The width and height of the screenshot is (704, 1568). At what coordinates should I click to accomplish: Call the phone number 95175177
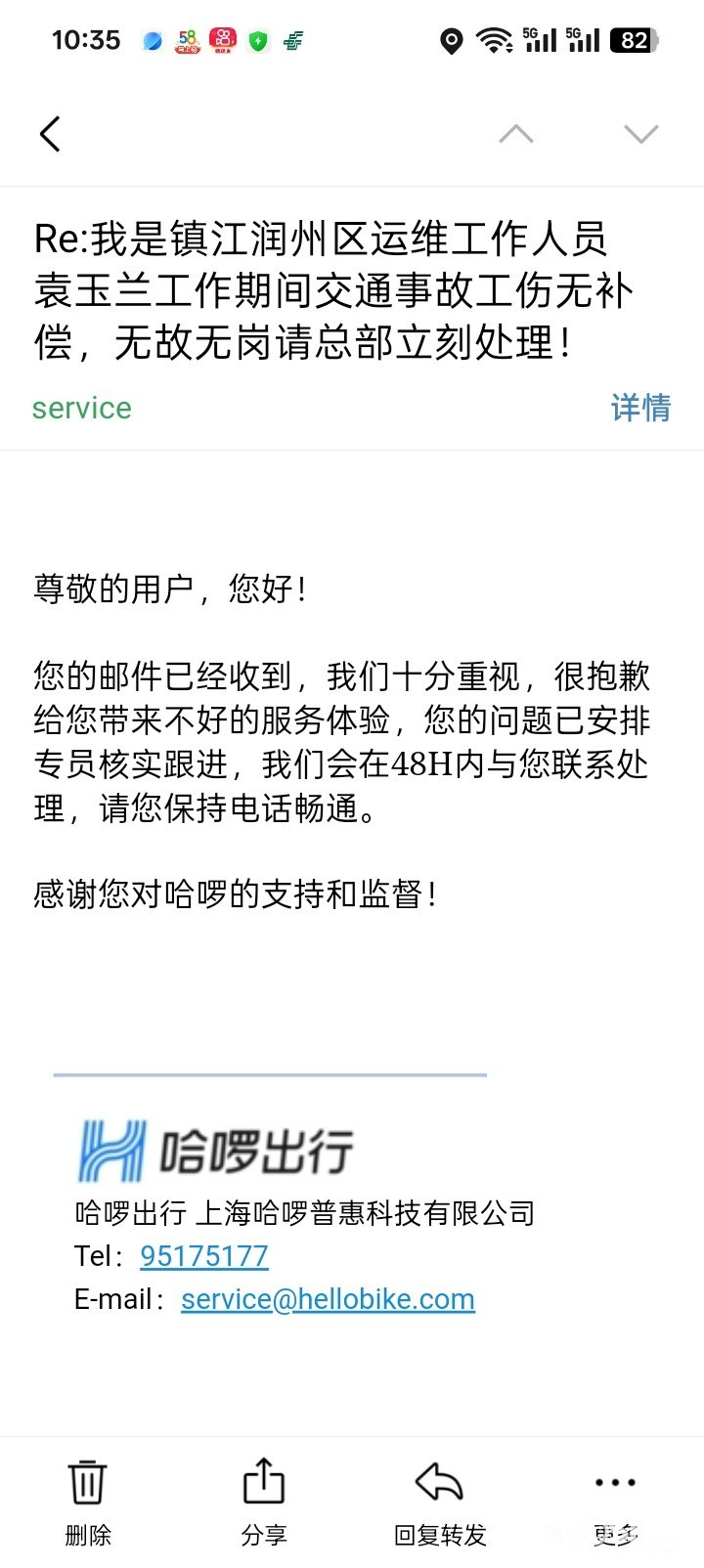(x=204, y=1256)
